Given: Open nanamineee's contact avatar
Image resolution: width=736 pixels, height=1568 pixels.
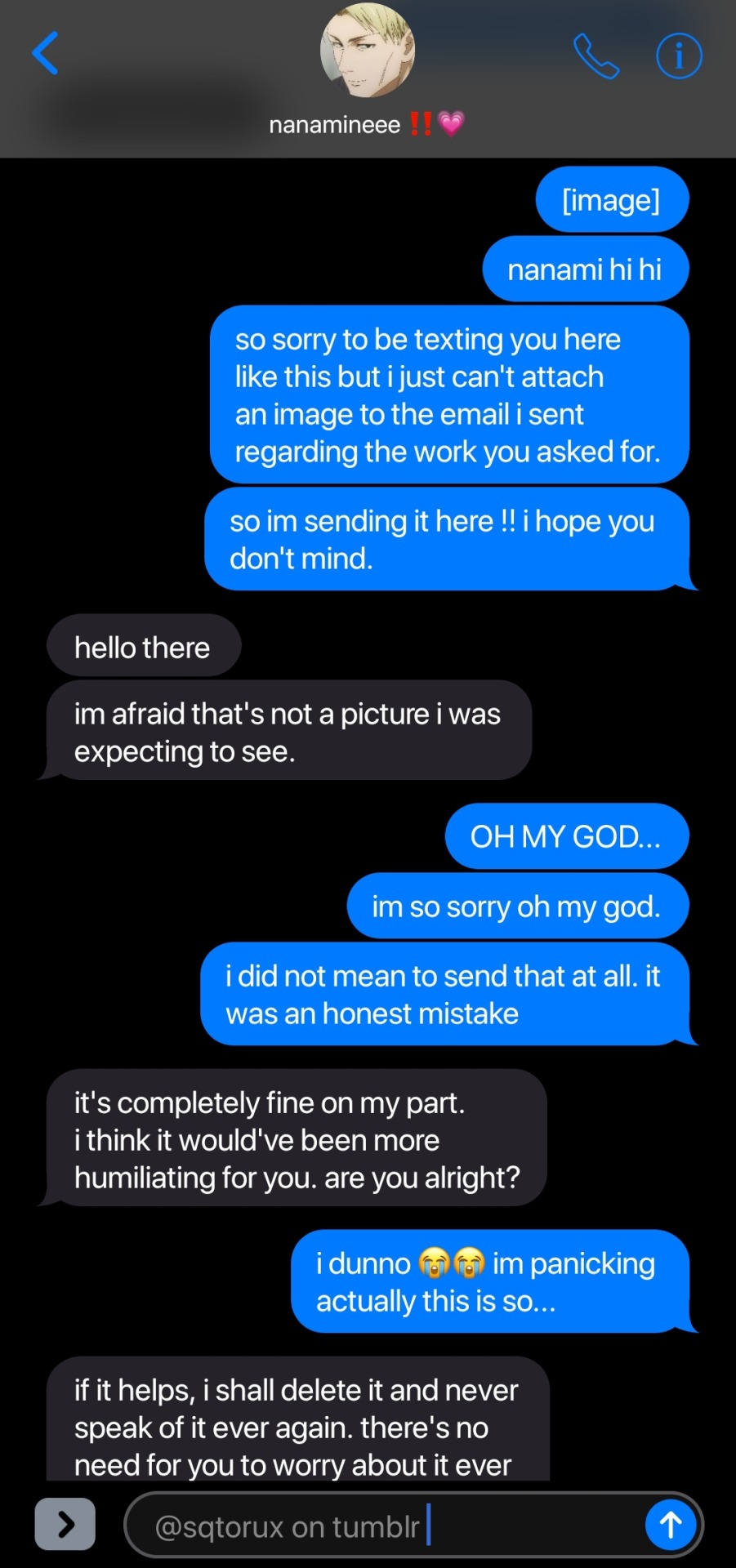Looking at the screenshot, I should tap(368, 51).
